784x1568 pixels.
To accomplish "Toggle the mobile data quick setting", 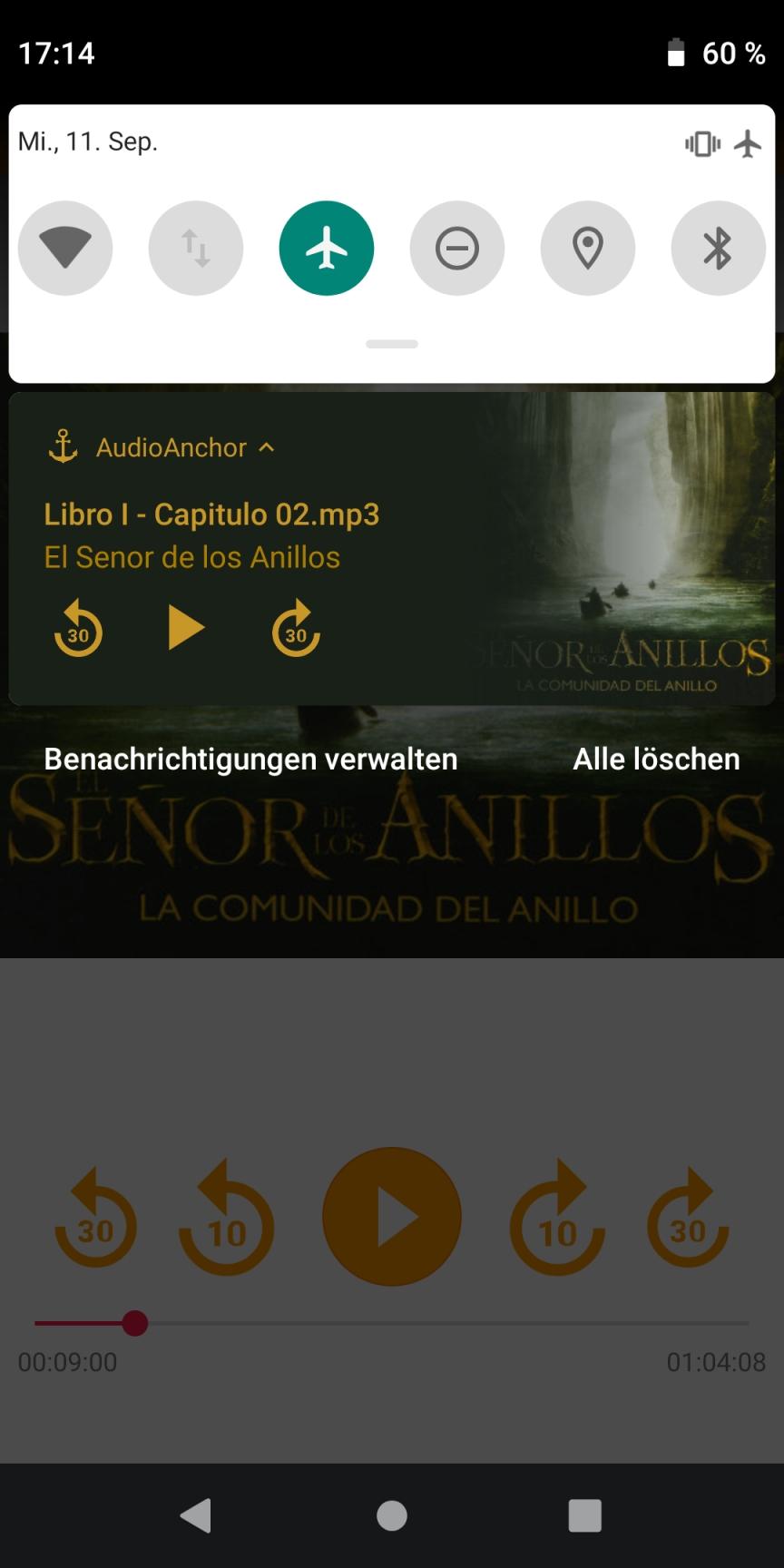I will (196, 248).
